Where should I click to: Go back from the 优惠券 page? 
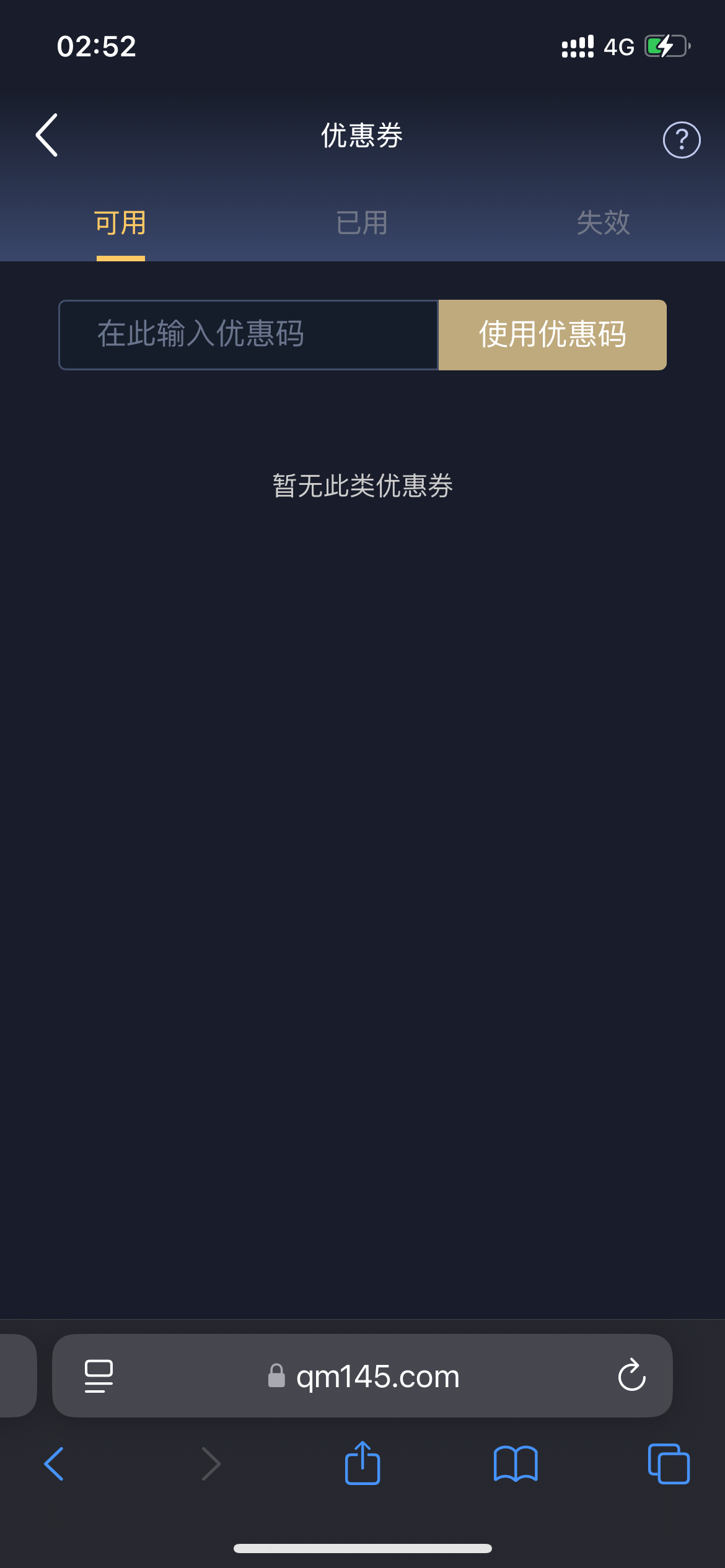[47, 135]
